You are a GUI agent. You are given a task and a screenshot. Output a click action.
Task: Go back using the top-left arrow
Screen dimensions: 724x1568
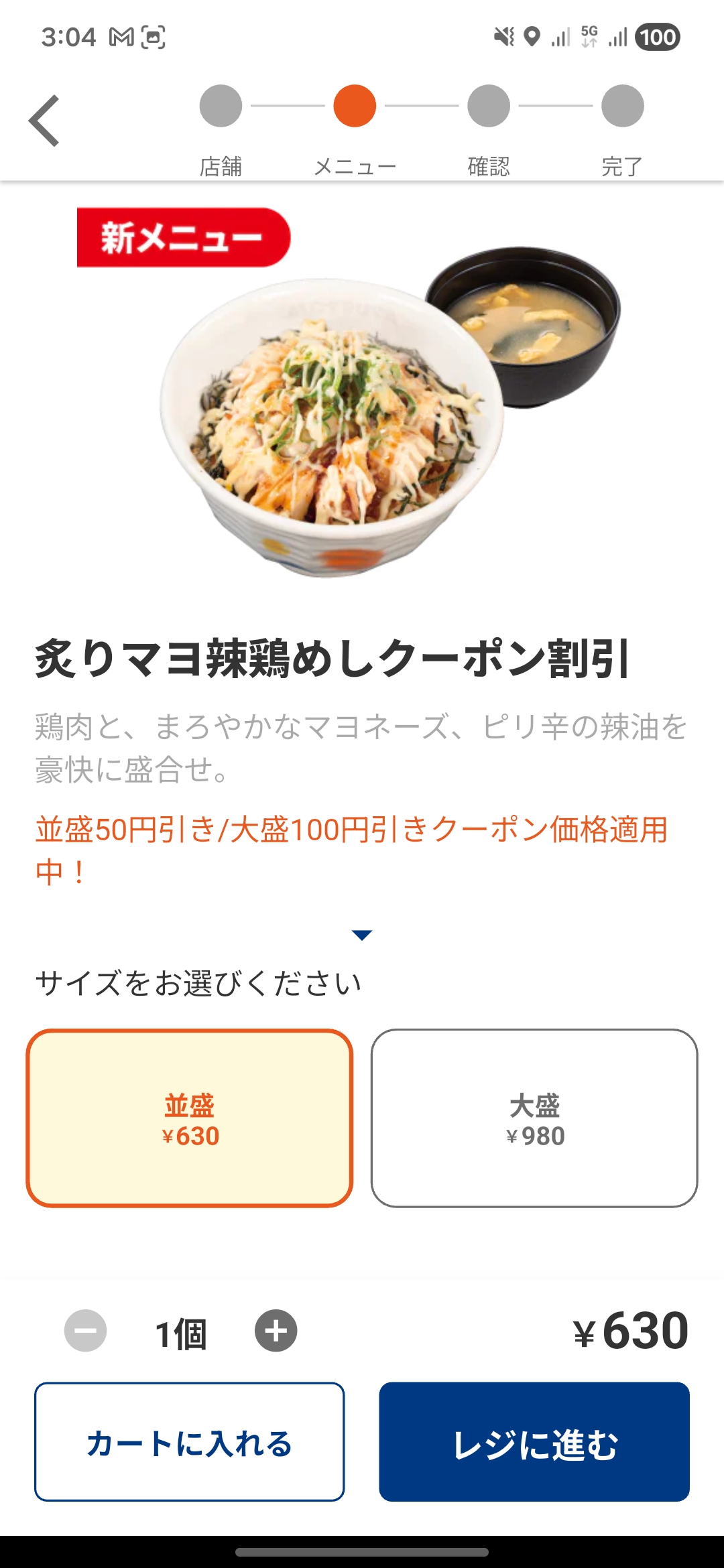(44, 121)
